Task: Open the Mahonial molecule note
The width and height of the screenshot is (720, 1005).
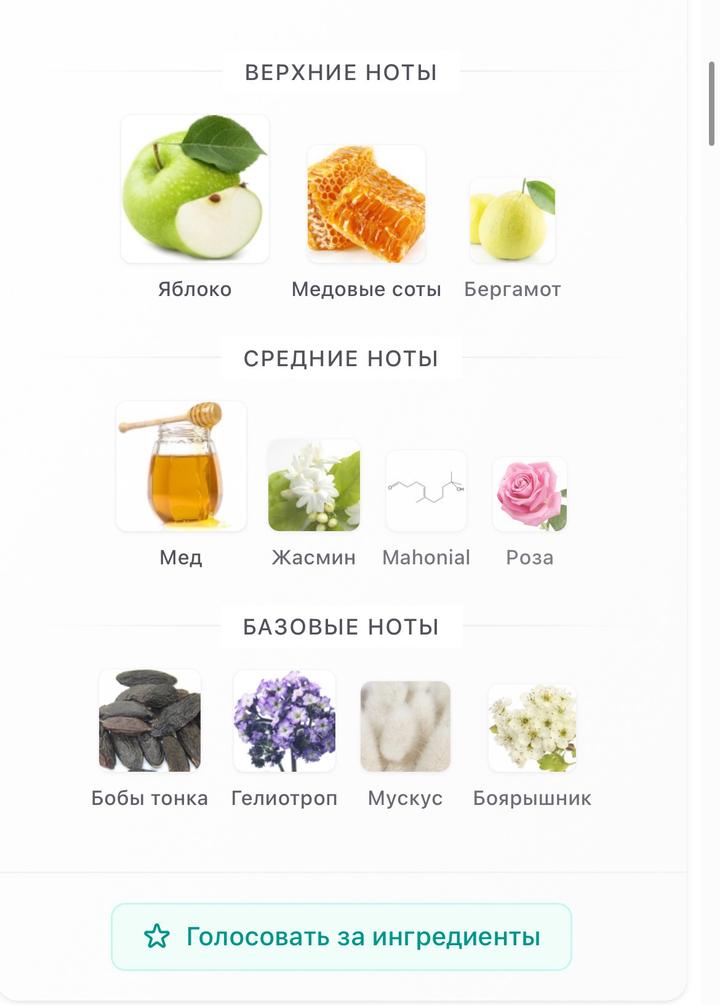Action: tap(426, 491)
